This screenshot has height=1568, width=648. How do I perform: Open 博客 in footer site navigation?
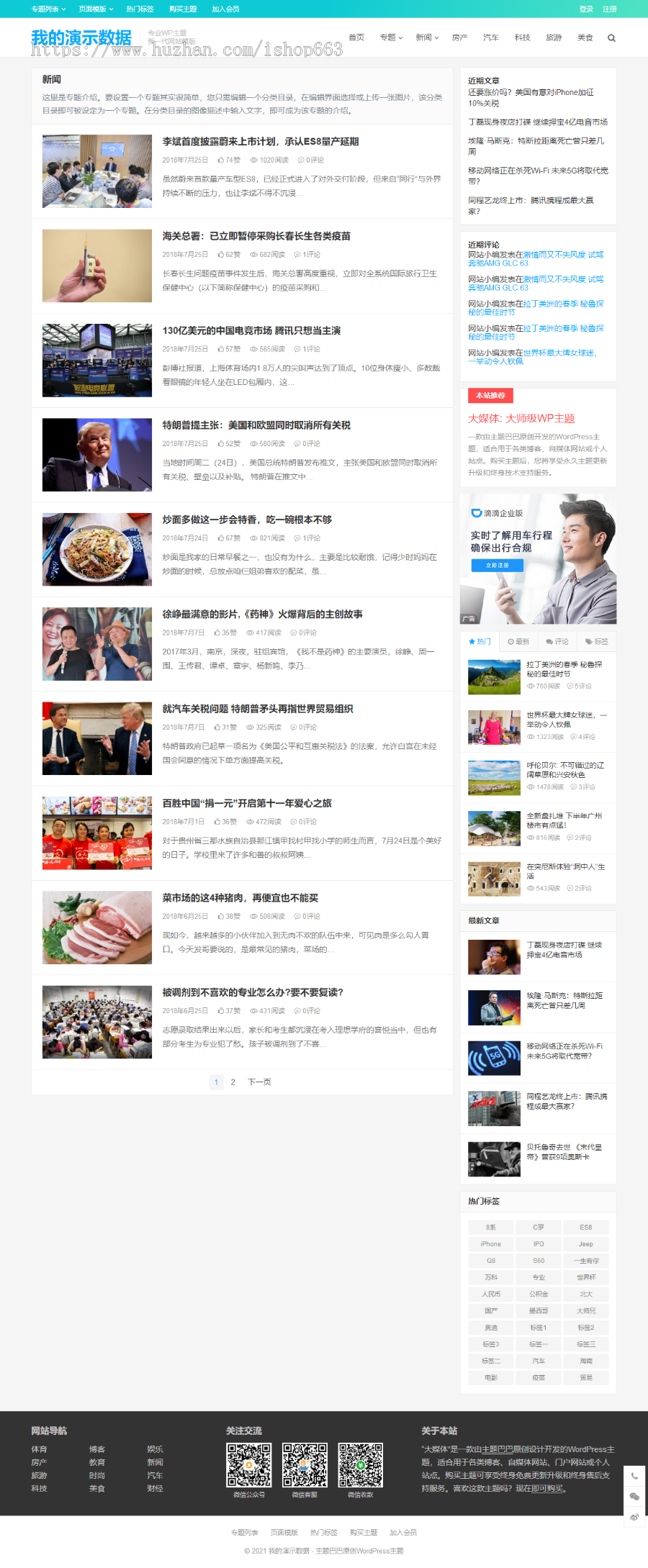(x=97, y=1449)
